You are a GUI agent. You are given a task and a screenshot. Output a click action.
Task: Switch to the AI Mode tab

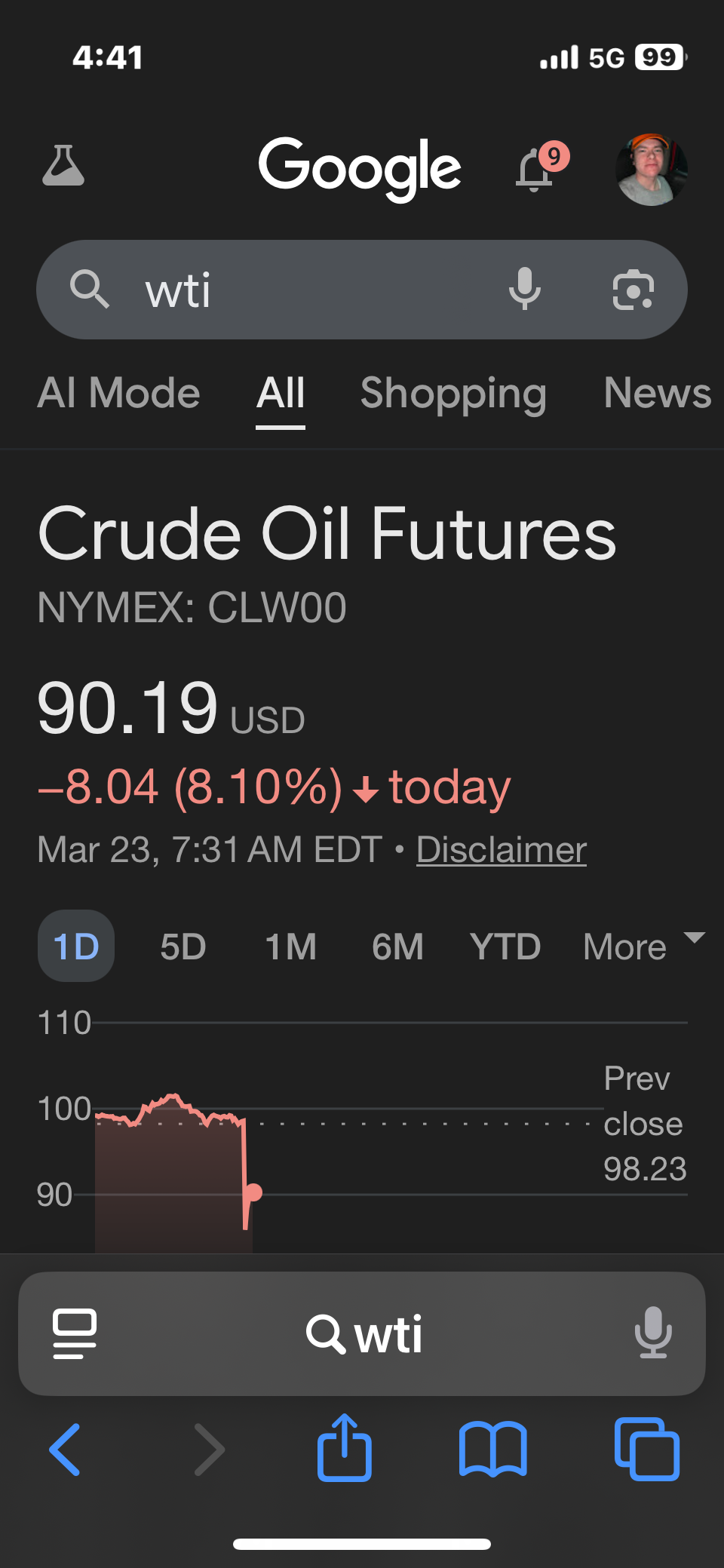click(x=119, y=394)
